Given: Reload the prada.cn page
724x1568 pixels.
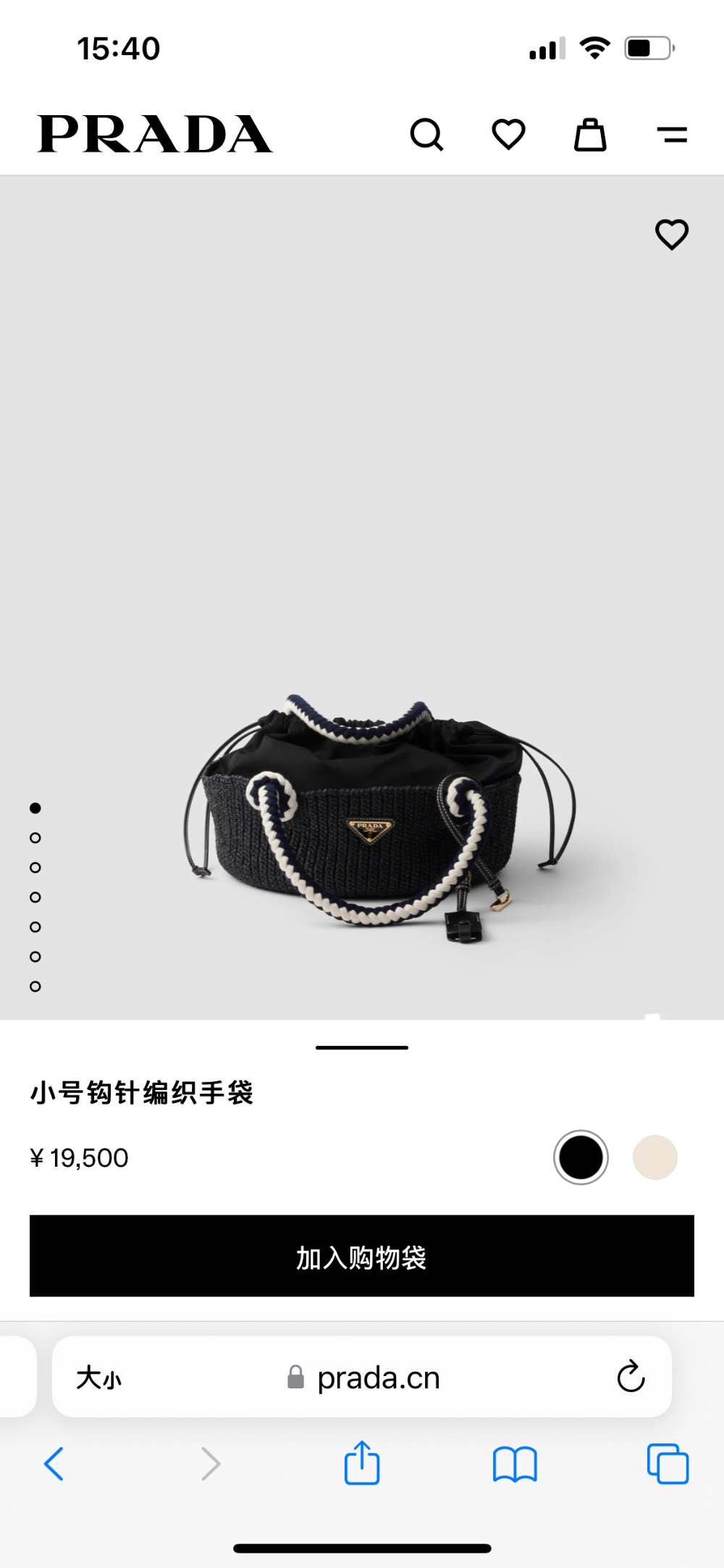Looking at the screenshot, I should (x=631, y=1377).
